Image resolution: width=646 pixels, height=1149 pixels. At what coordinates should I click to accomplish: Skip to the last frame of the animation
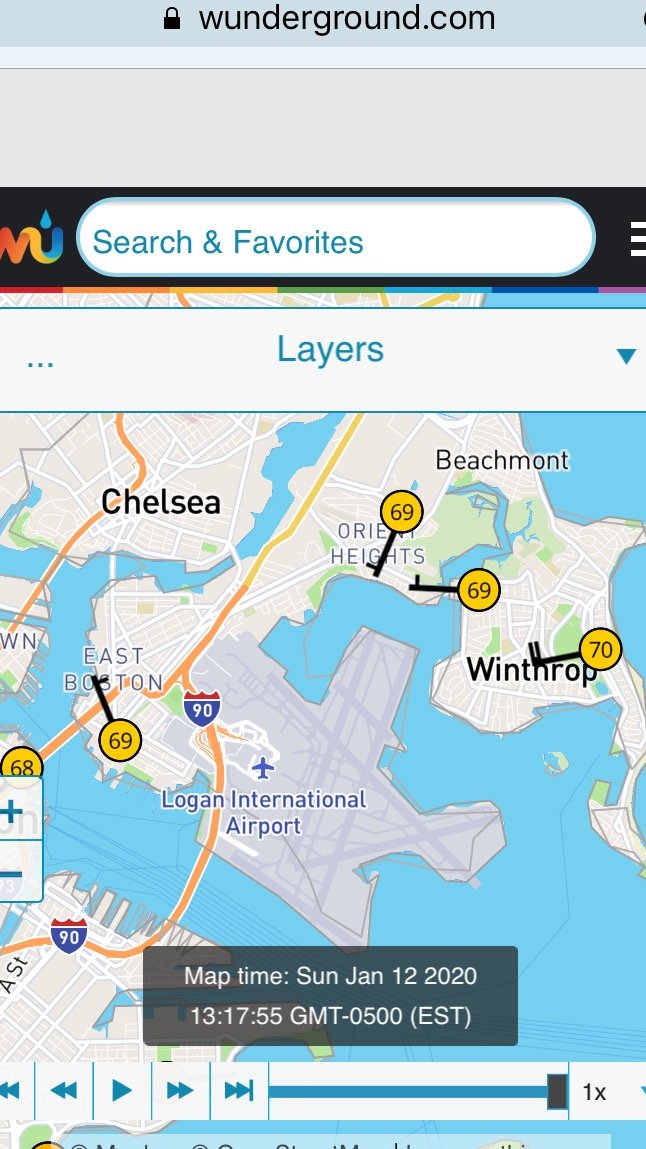coord(239,1090)
